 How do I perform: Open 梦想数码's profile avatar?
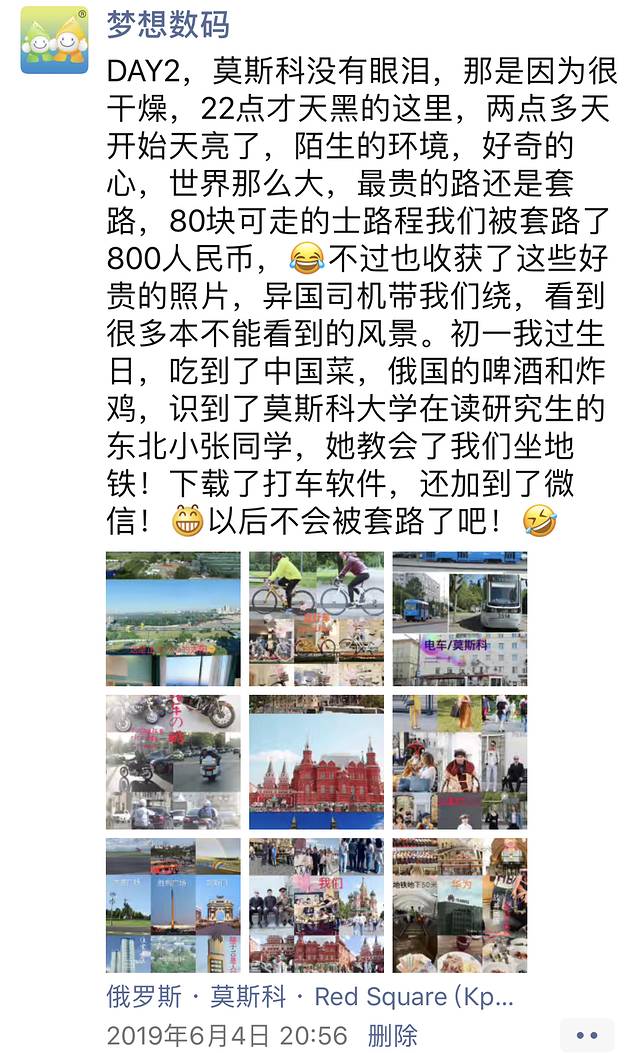54,39
